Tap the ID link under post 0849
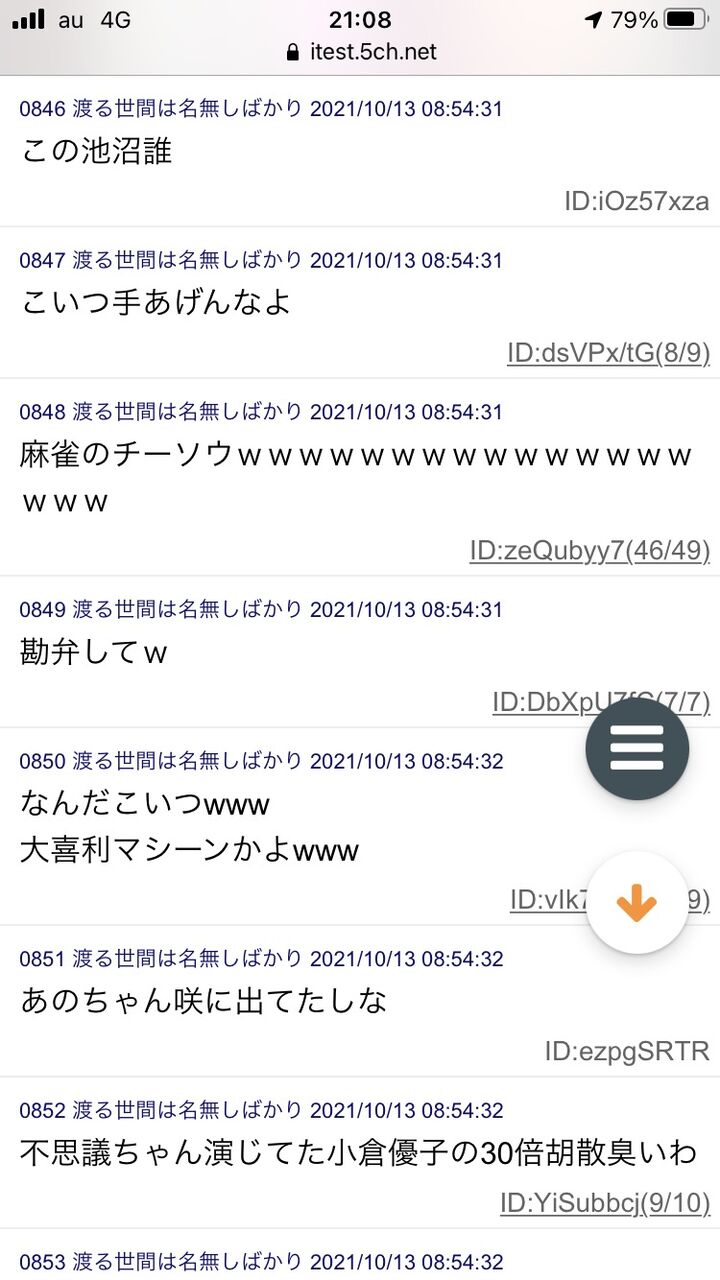This screenshot has width=720, height=1280. (601, 702)
